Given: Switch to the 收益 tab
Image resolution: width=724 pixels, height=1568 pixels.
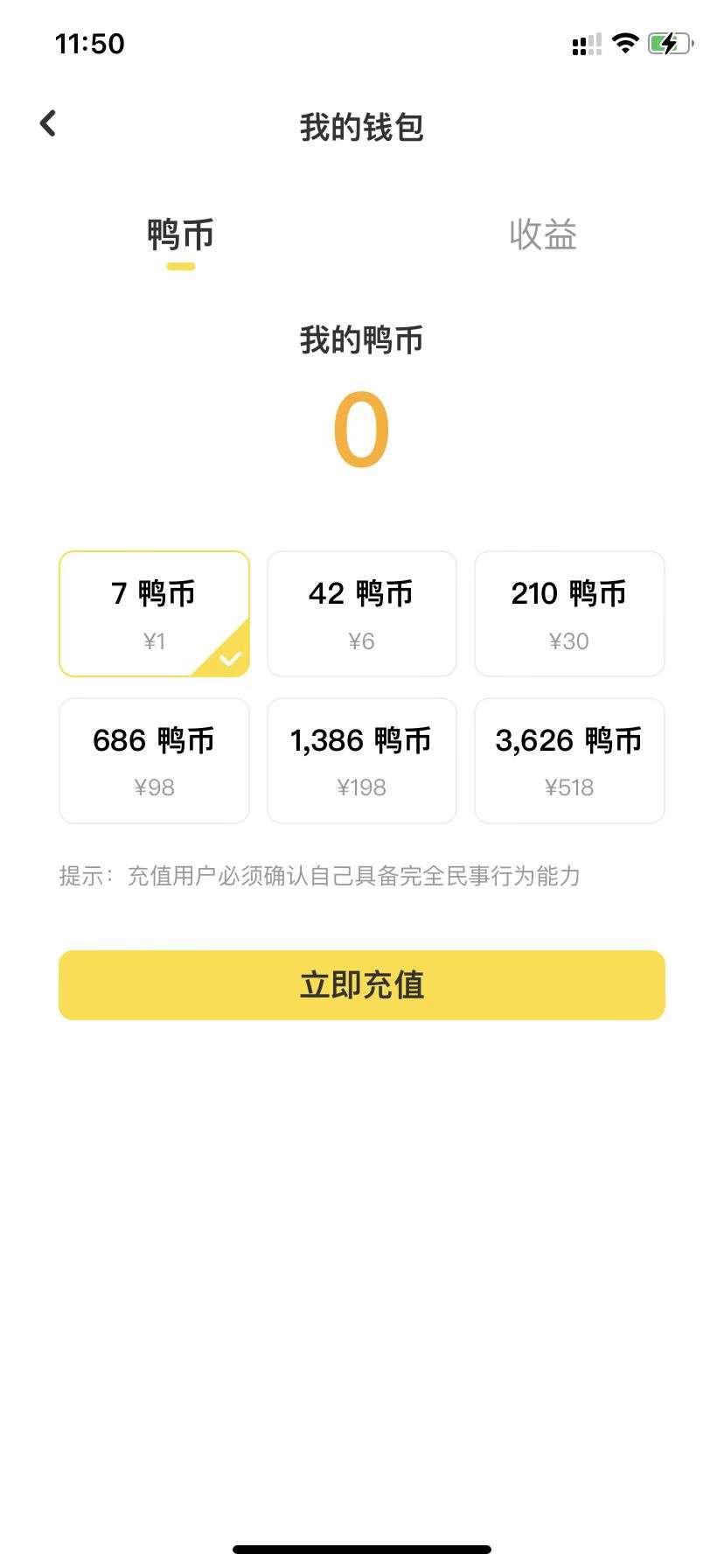Looking at the screenshot, I should pyautogui.click(x=543, y=234).
